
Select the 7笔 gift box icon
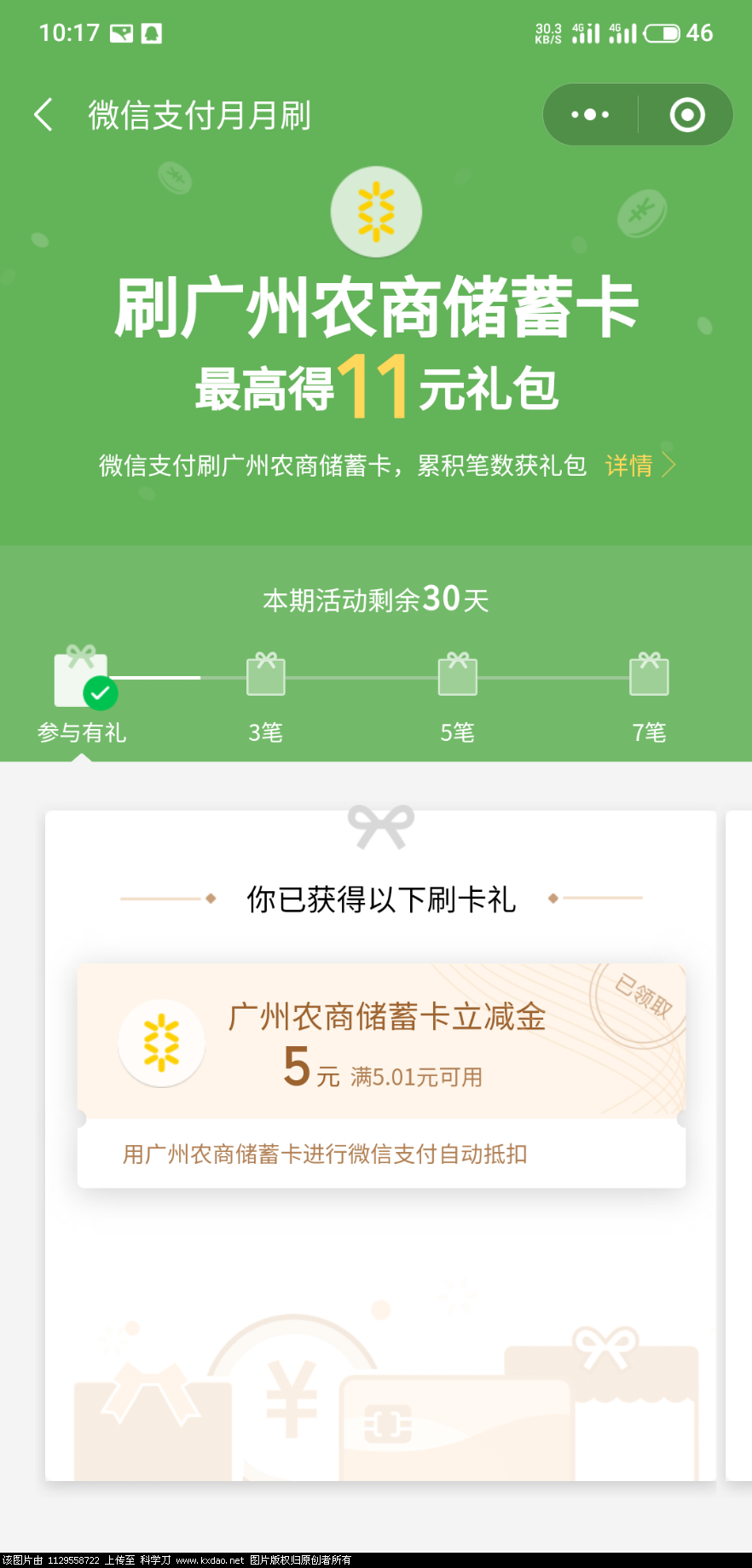click(x=649, y=674)
